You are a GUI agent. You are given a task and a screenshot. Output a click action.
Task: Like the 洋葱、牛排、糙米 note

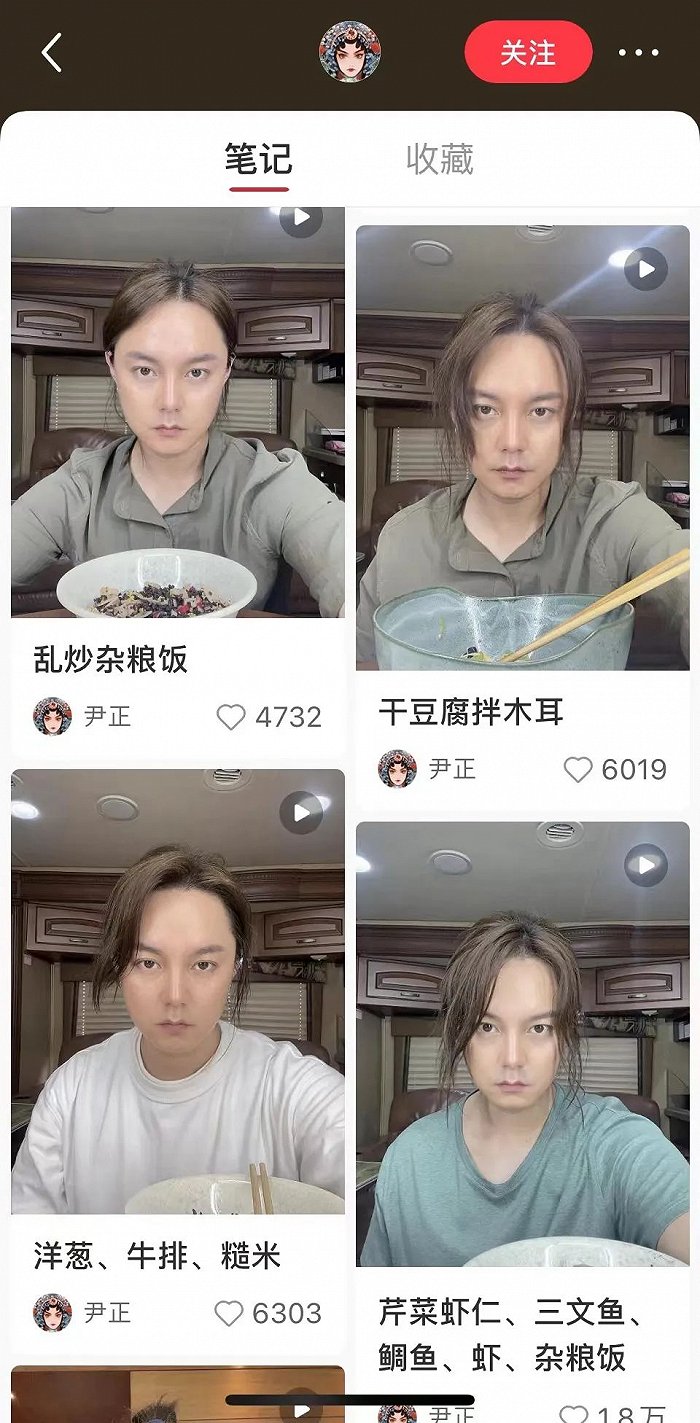coord(230,1313)
